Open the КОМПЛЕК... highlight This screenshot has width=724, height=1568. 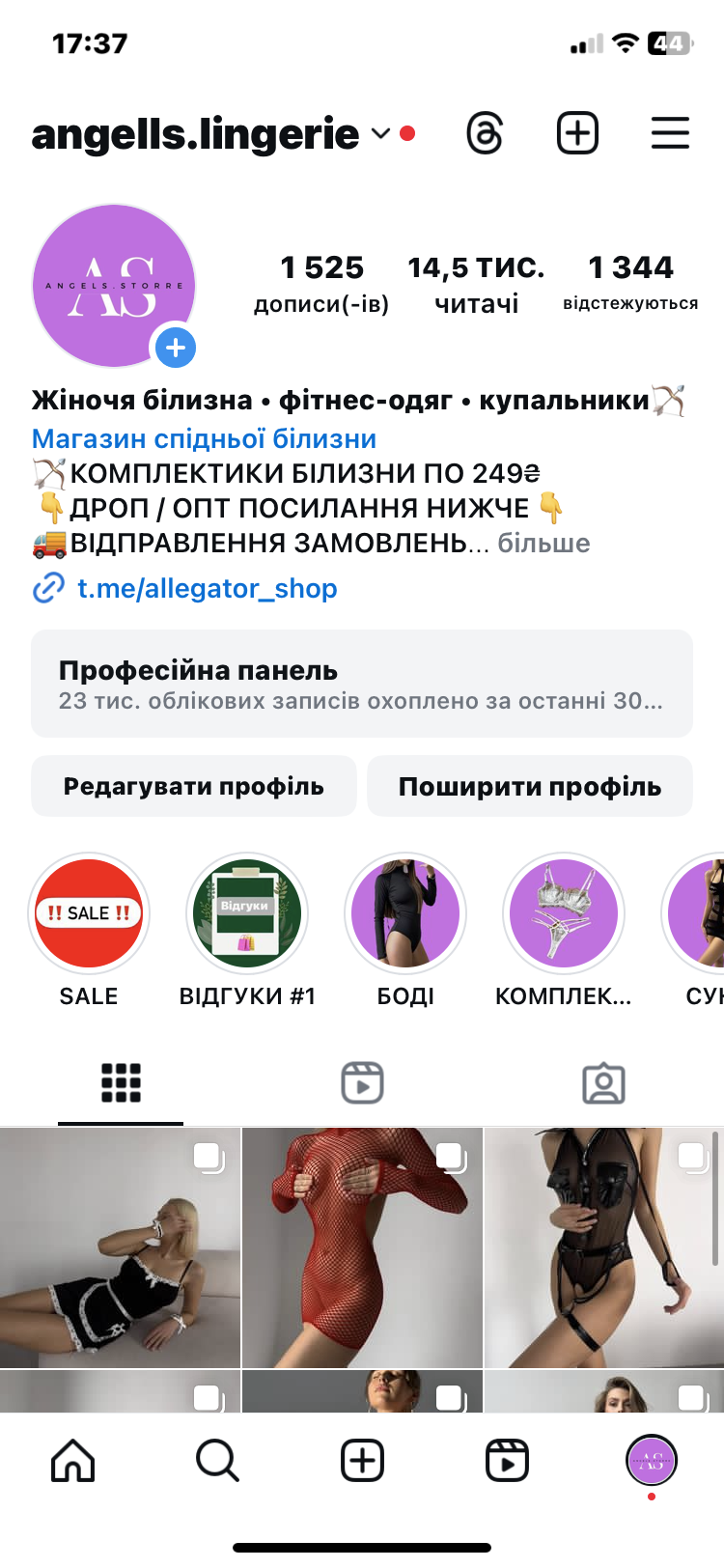564,913
